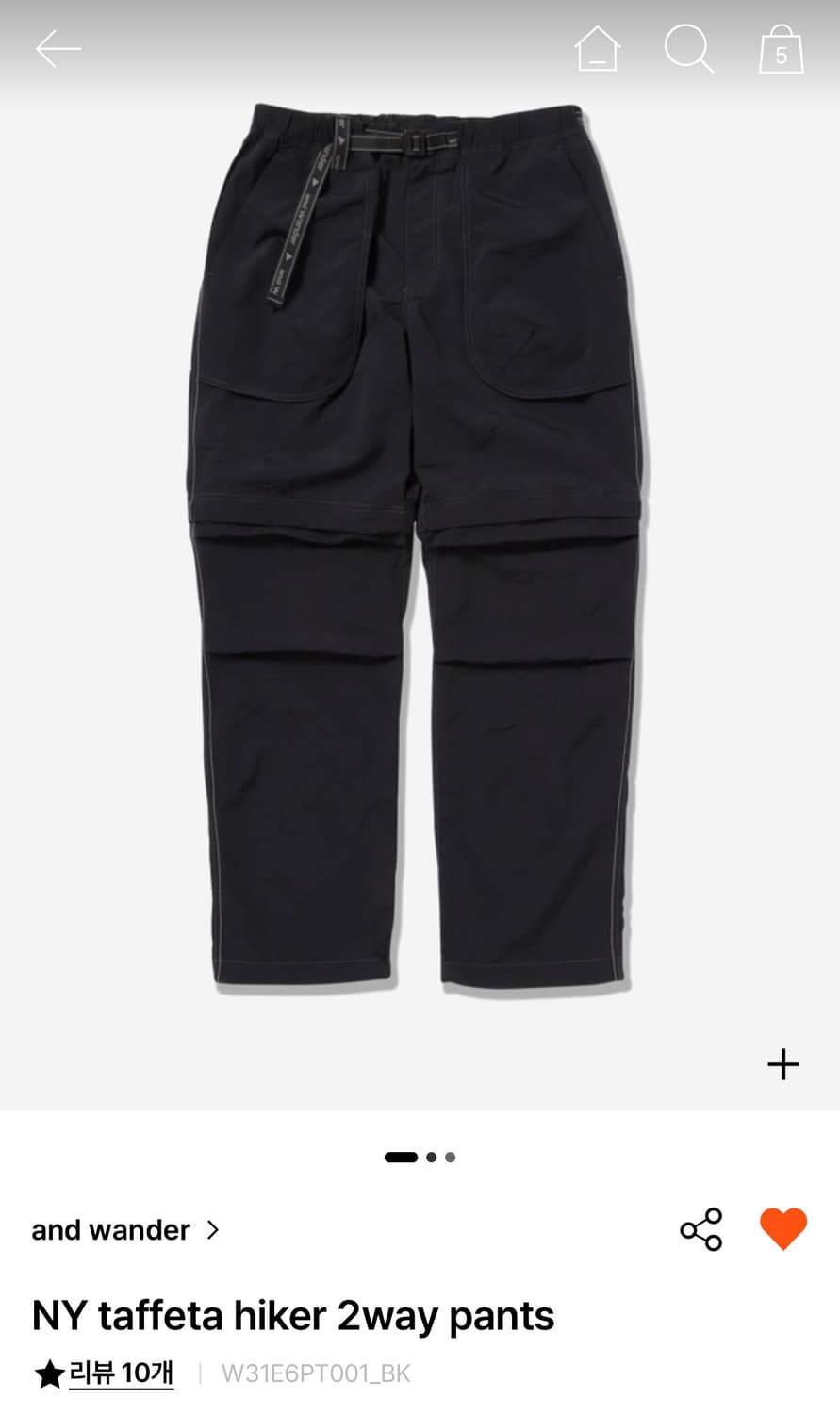The height and width of the screenshot is (1414, 840).
Task: Open the share options icon
Action: (699, 1229)
